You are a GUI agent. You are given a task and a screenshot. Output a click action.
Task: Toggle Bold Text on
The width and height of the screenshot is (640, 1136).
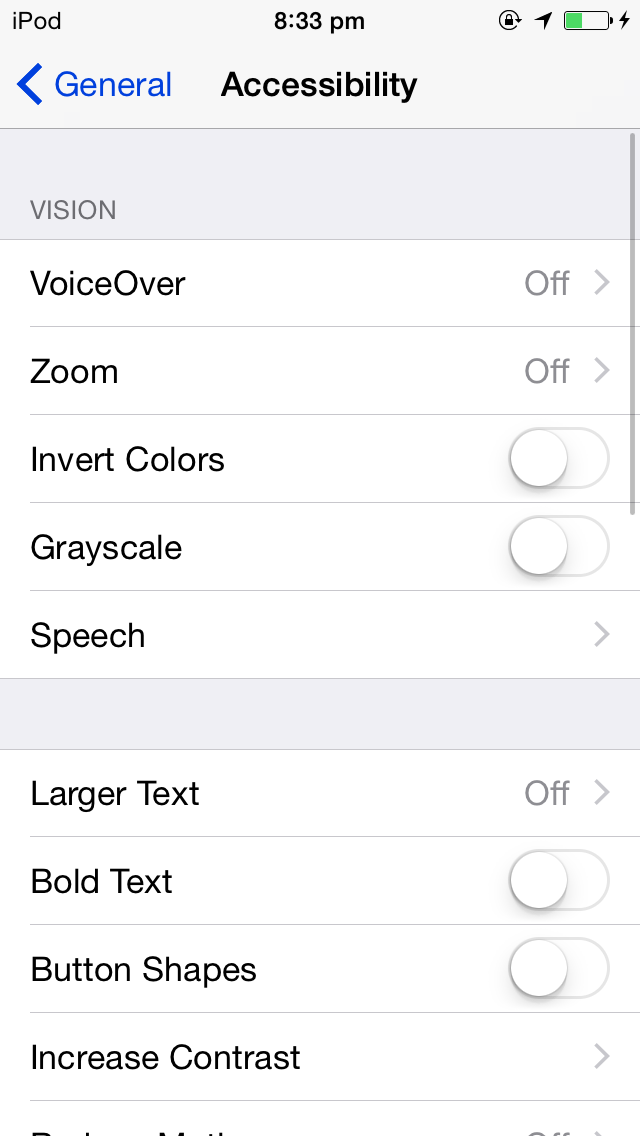point(559,881)
